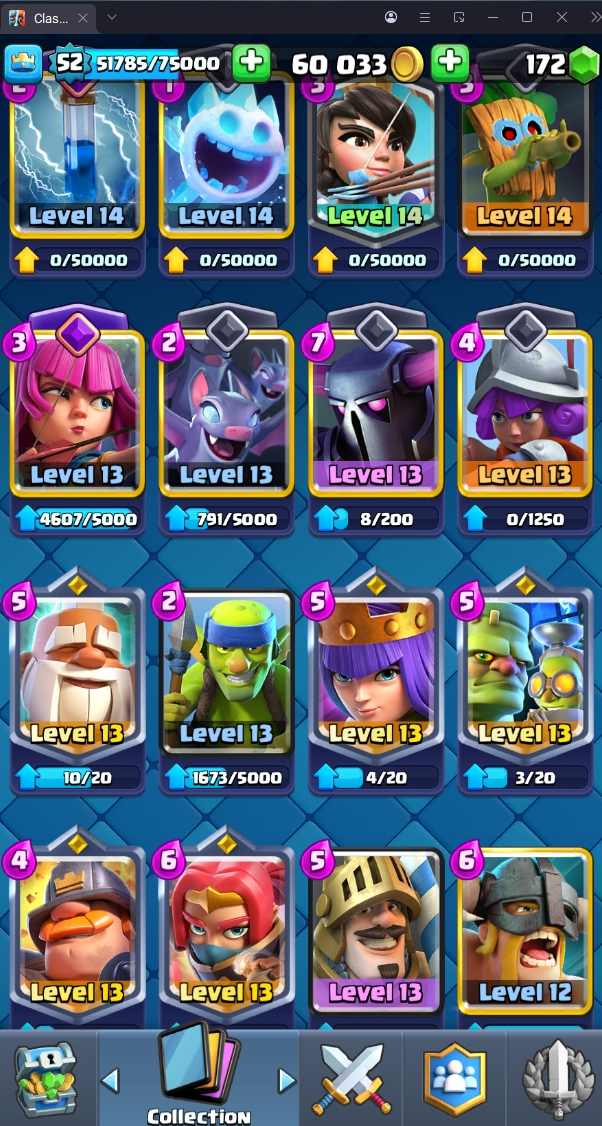Open the Shop chest tab
This screenshot has width=602, height=1126.
45,1078
